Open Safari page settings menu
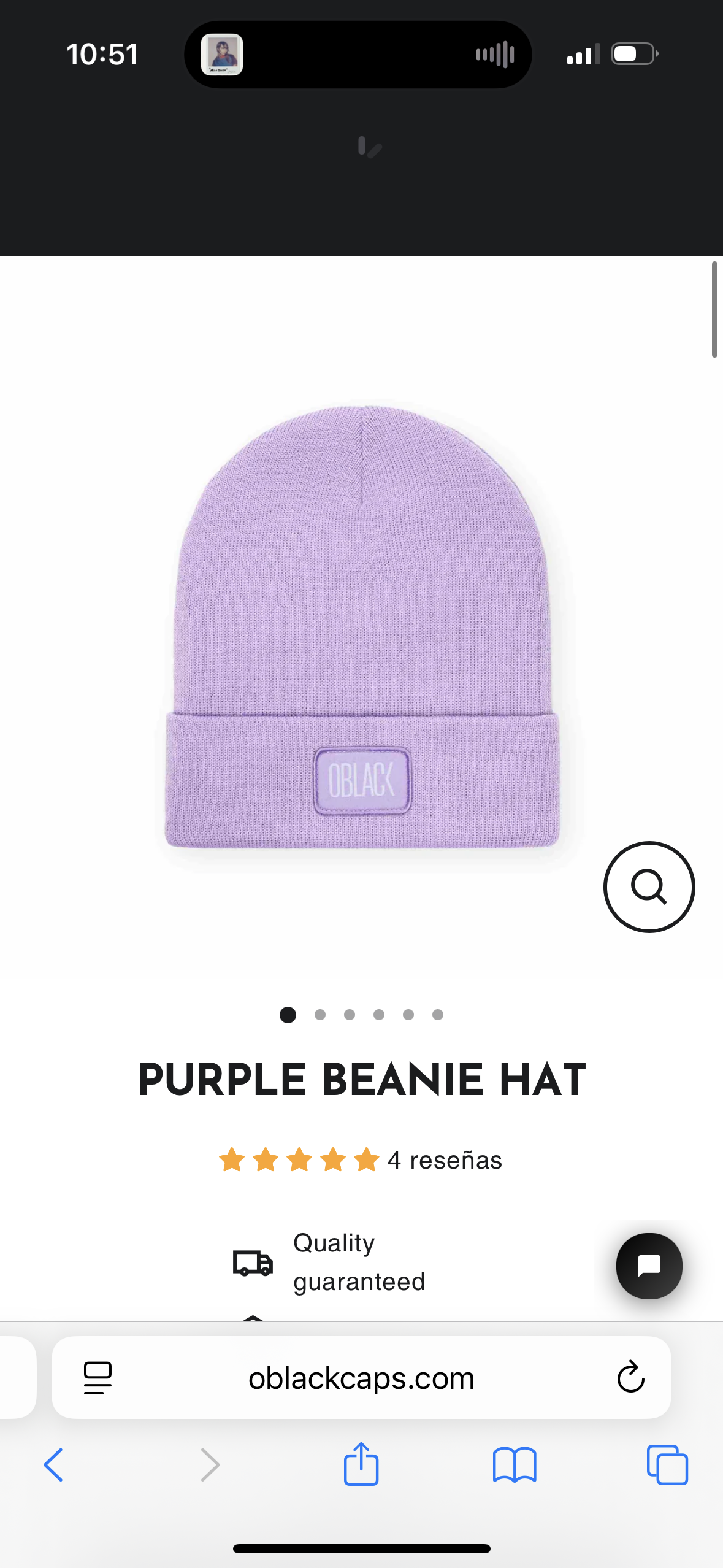The image size is (723, 1568). pos(98,1378)
